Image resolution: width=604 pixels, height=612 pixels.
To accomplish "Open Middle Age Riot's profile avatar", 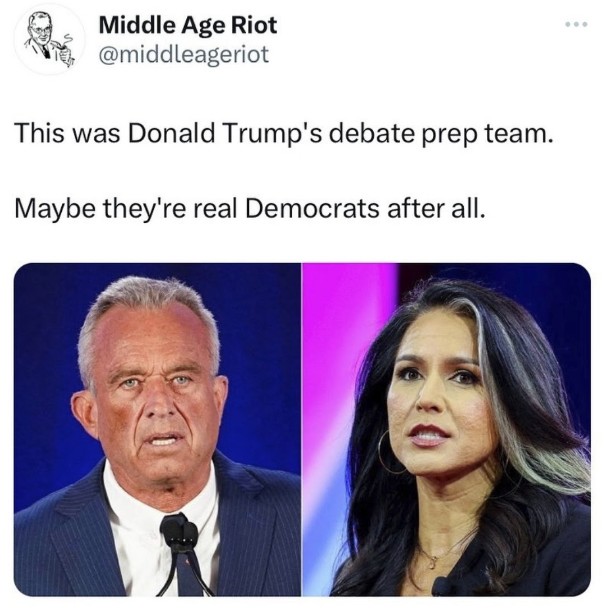I will pyautogui.click(x=49, y=39).
